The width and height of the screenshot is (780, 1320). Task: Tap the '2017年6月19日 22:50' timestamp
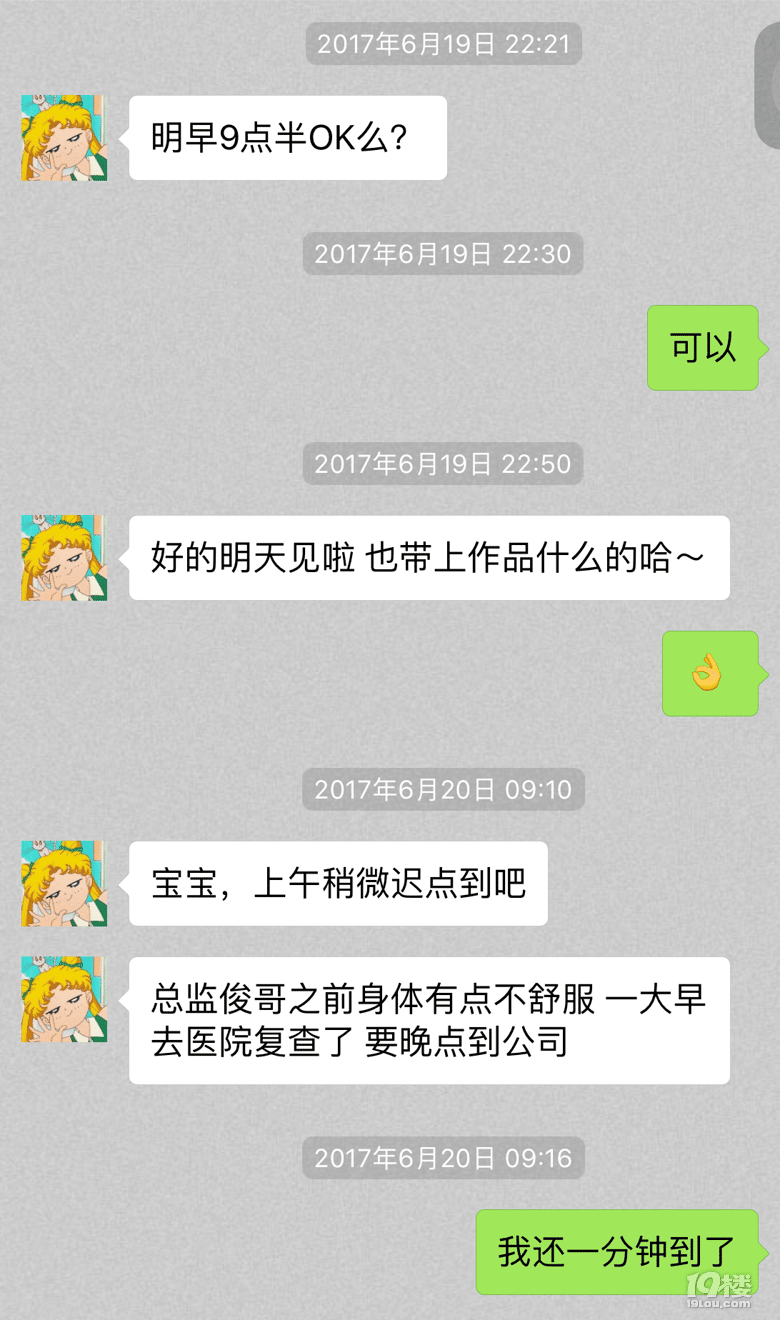click(443, 464)
